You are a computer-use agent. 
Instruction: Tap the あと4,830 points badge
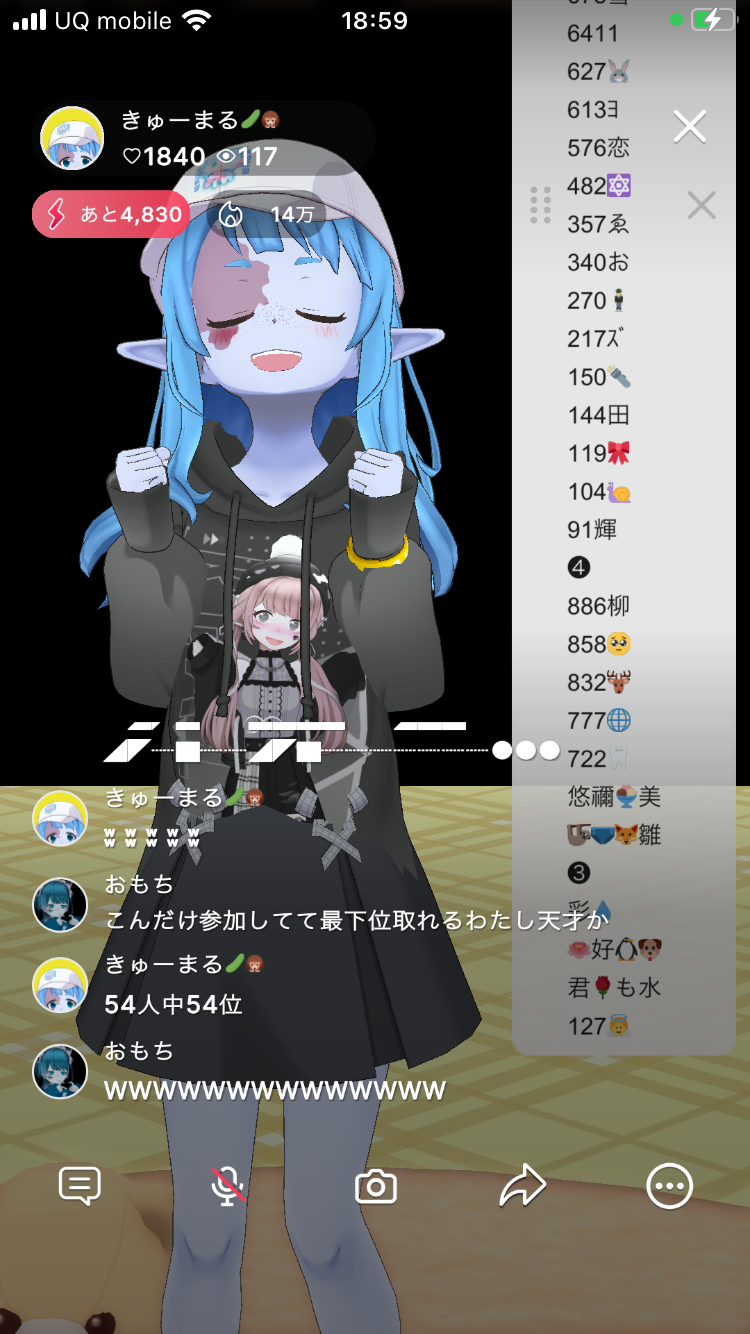click(x=111, y=214)
